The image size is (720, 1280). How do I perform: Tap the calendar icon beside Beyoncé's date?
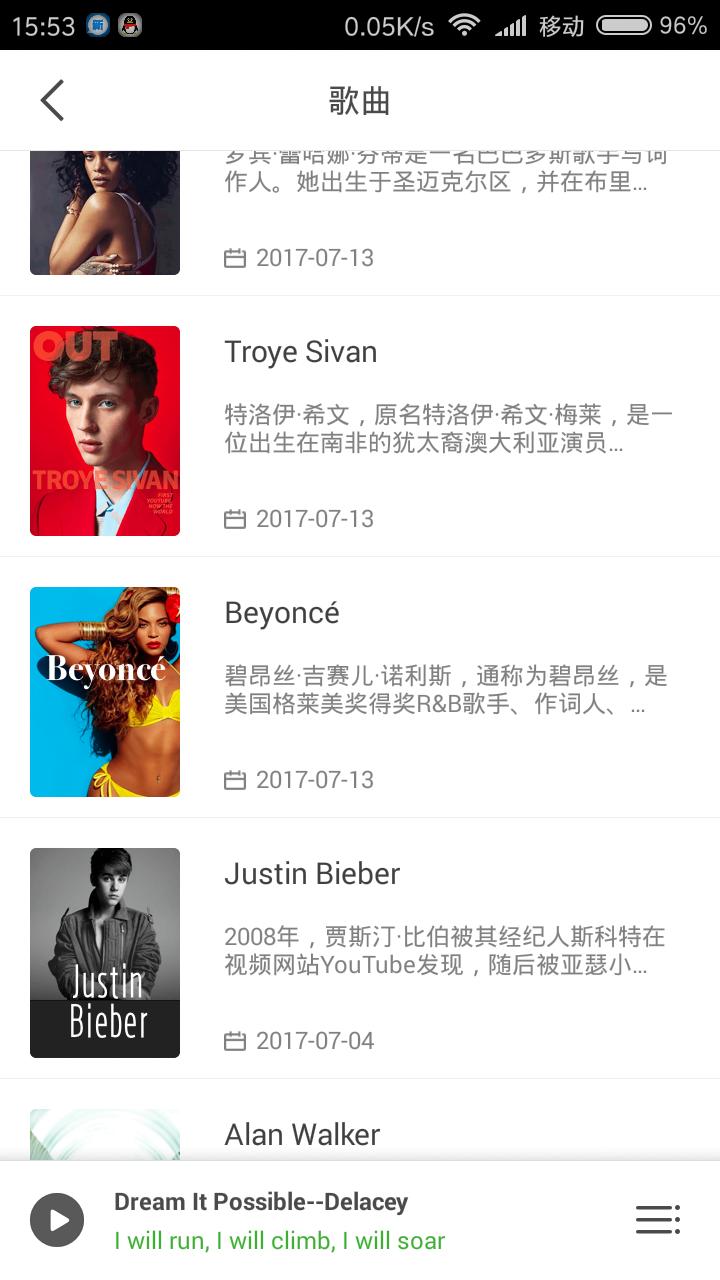[x=234, y=779]
